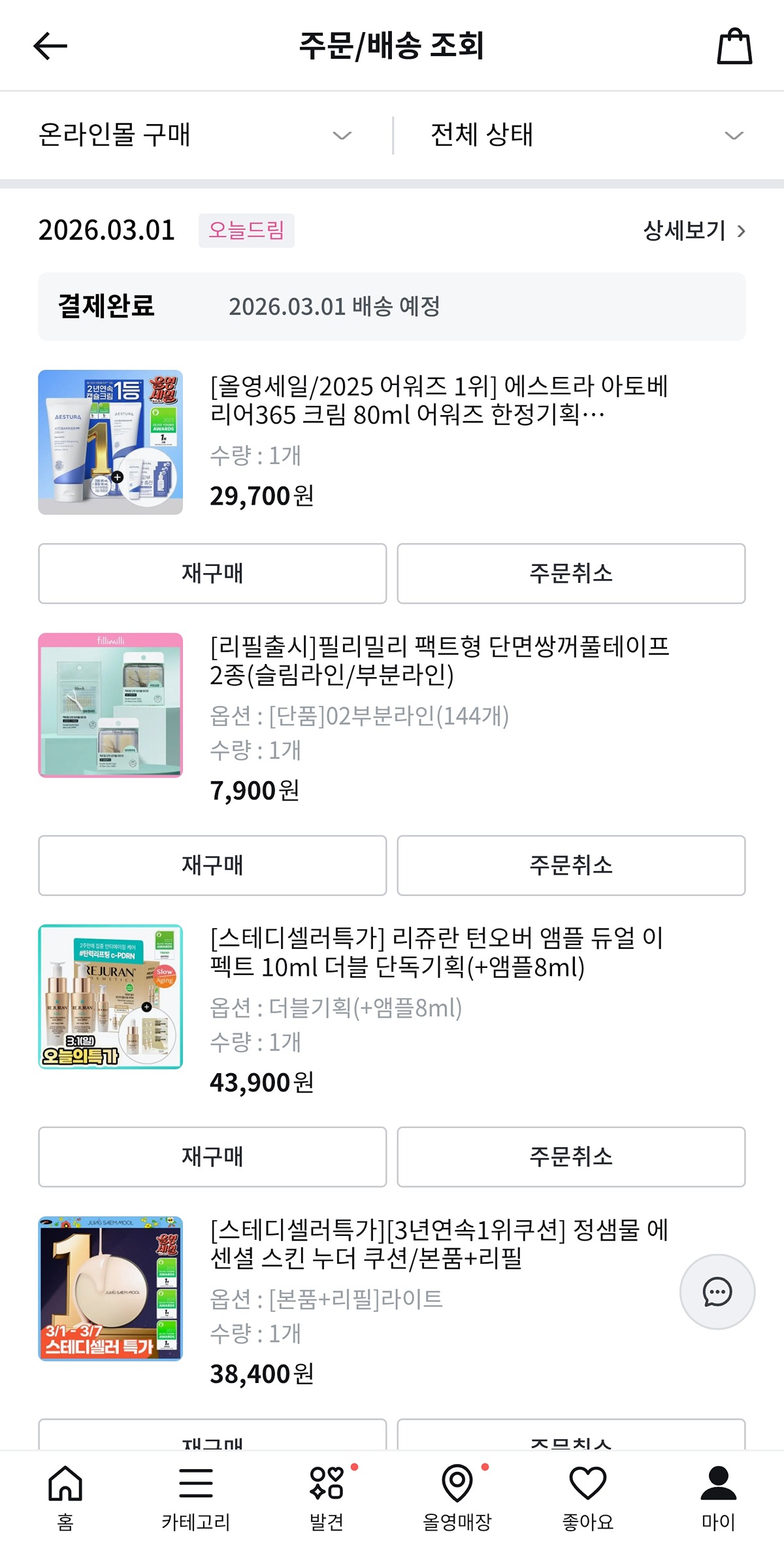Select 주문취소 for 필리밀리 쌍꺼풀테이프

571,865
